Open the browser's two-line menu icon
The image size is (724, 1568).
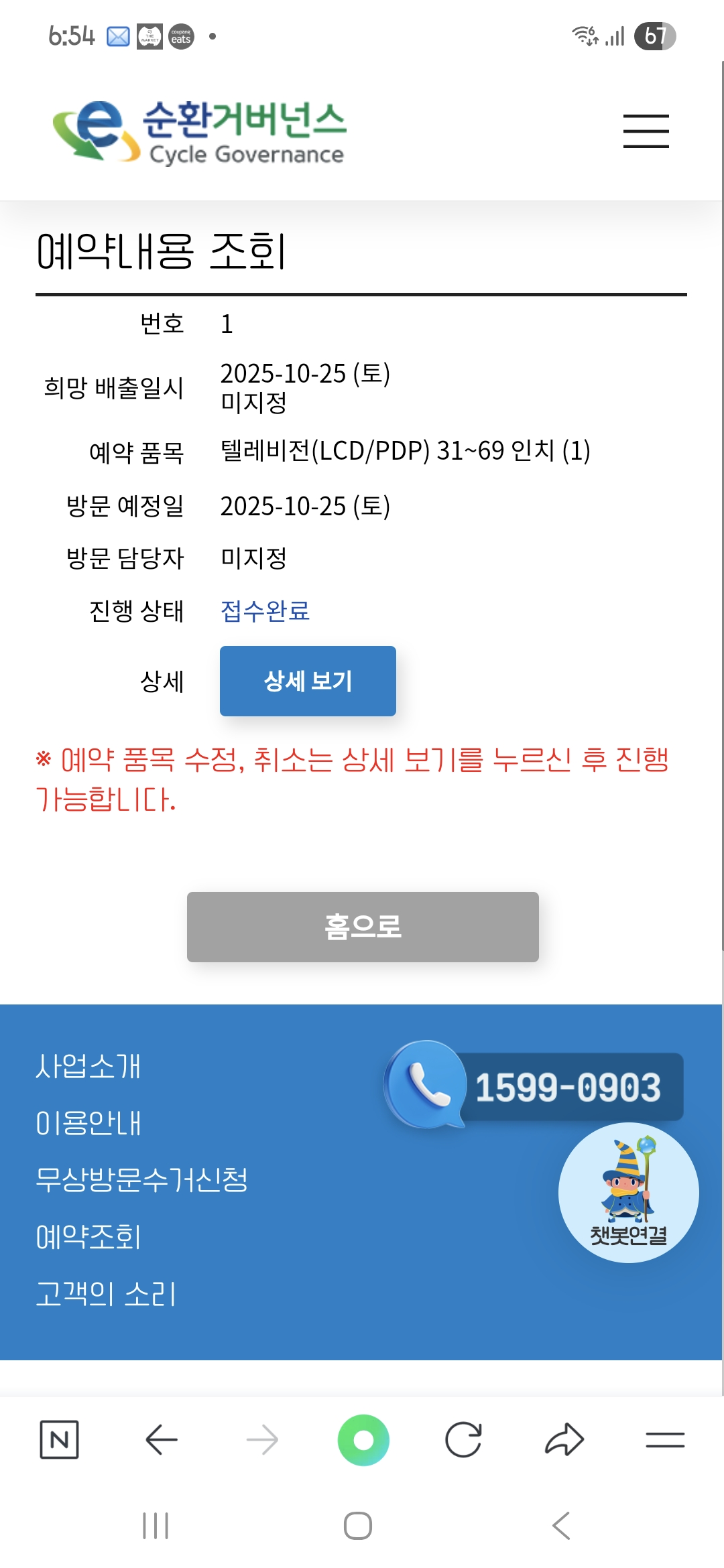pos(665,1439)
